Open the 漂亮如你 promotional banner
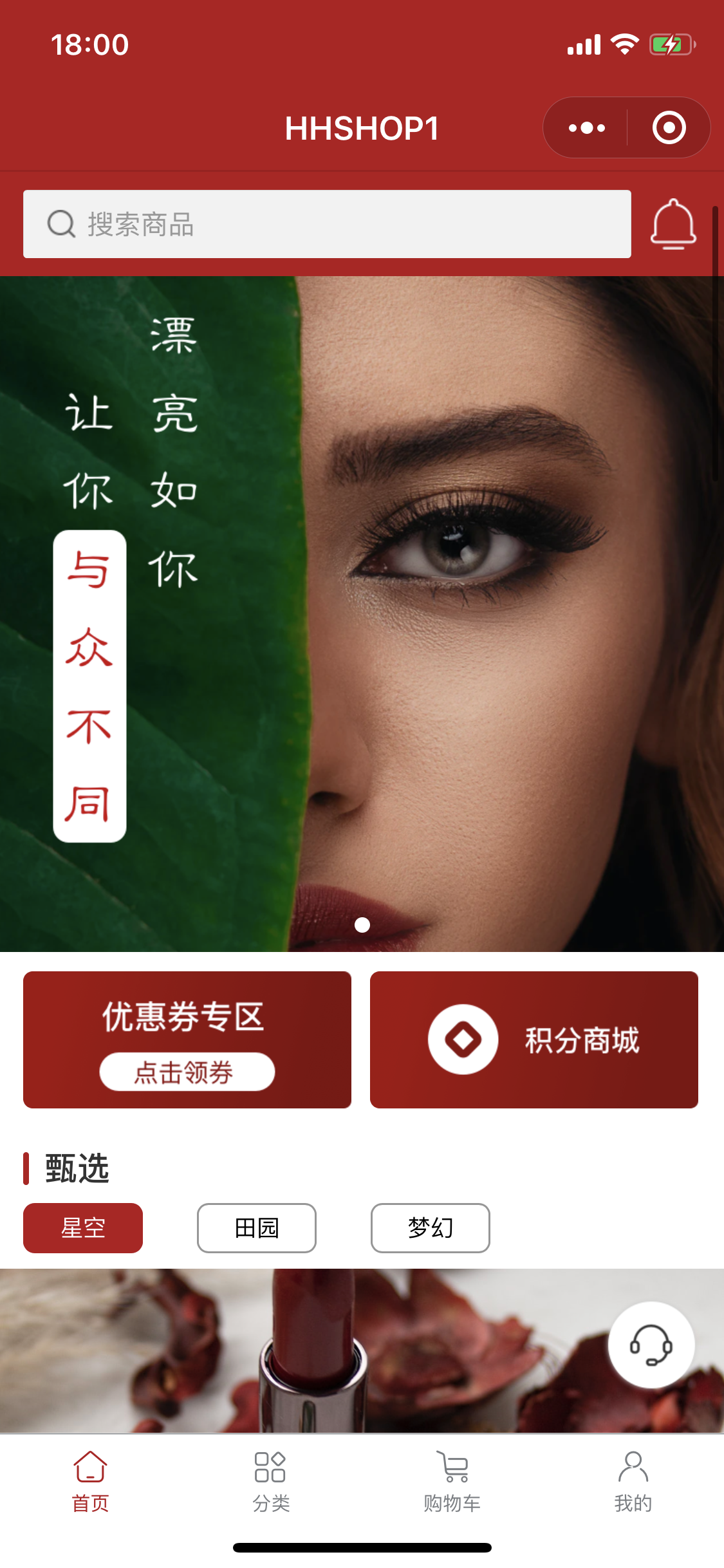Image resolution: width=724 pixels, height=1568 pixels. click(x=362, y=613)
